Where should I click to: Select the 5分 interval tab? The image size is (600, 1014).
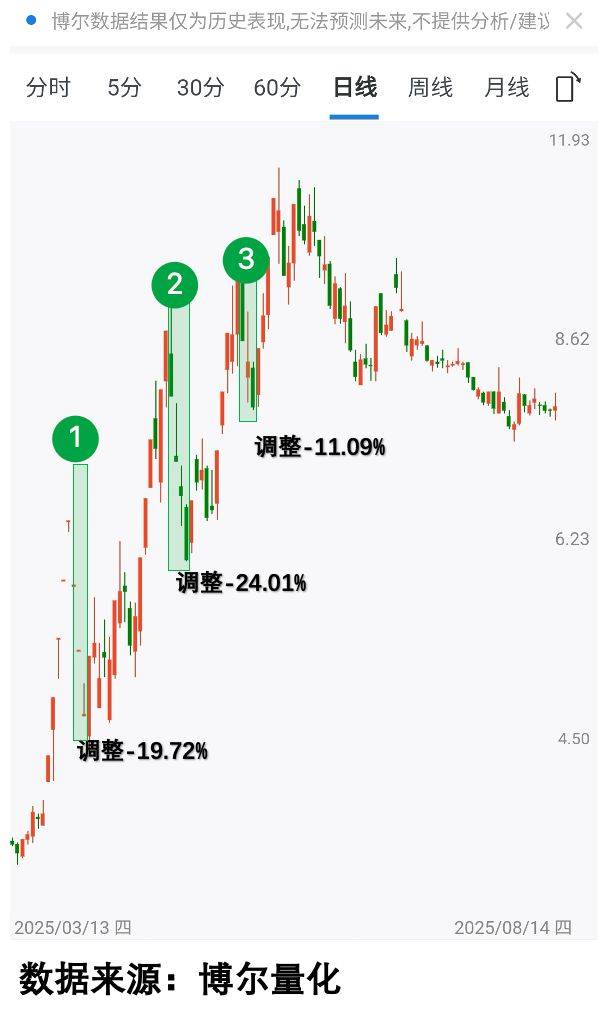124,88
